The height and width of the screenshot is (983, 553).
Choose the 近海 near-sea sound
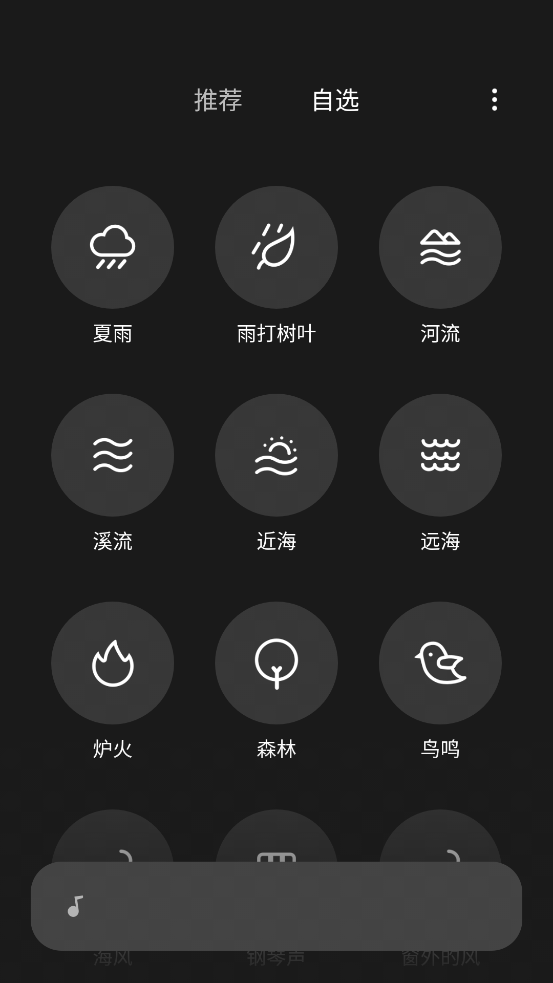276,455
